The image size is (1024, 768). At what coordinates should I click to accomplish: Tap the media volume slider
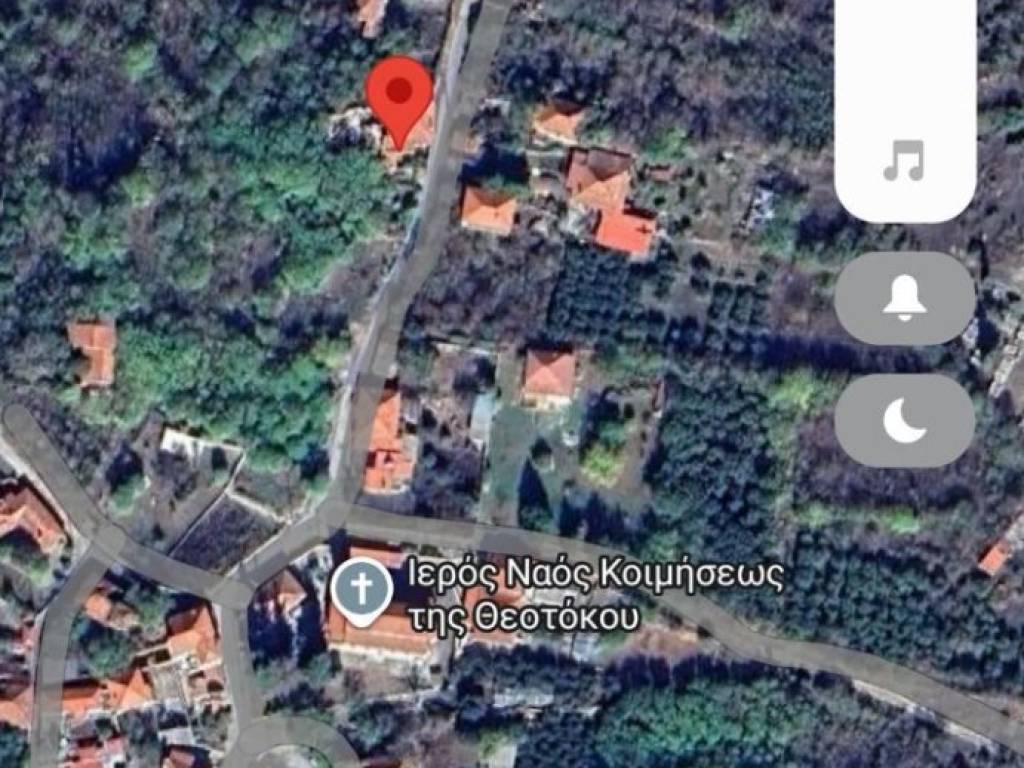tap(904, 110)
